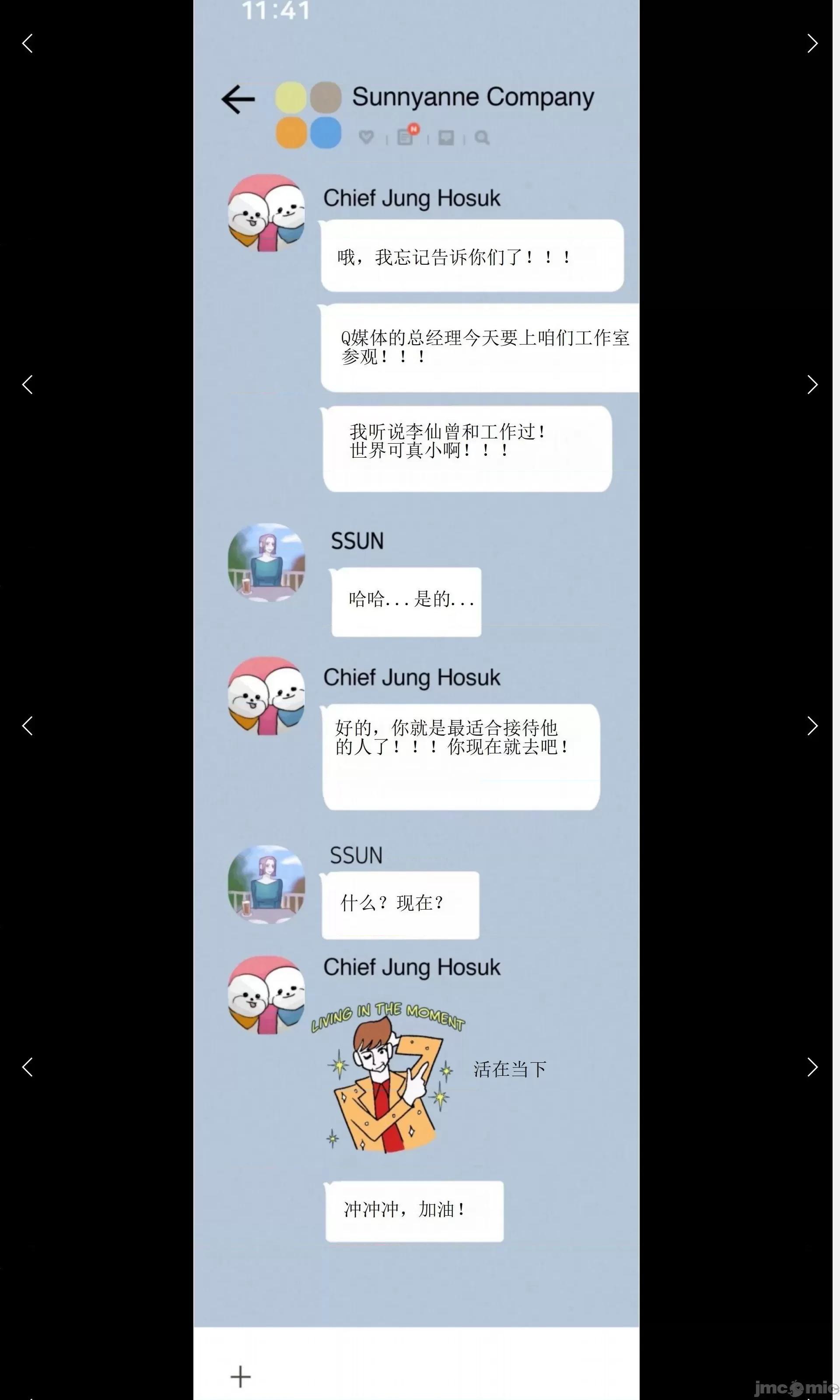The height and width of the screenshot is (1400, 840).
Task: Tap the right arrow next to the Q媒体 message
Action: pyautogui.click(x=812, y=384)
